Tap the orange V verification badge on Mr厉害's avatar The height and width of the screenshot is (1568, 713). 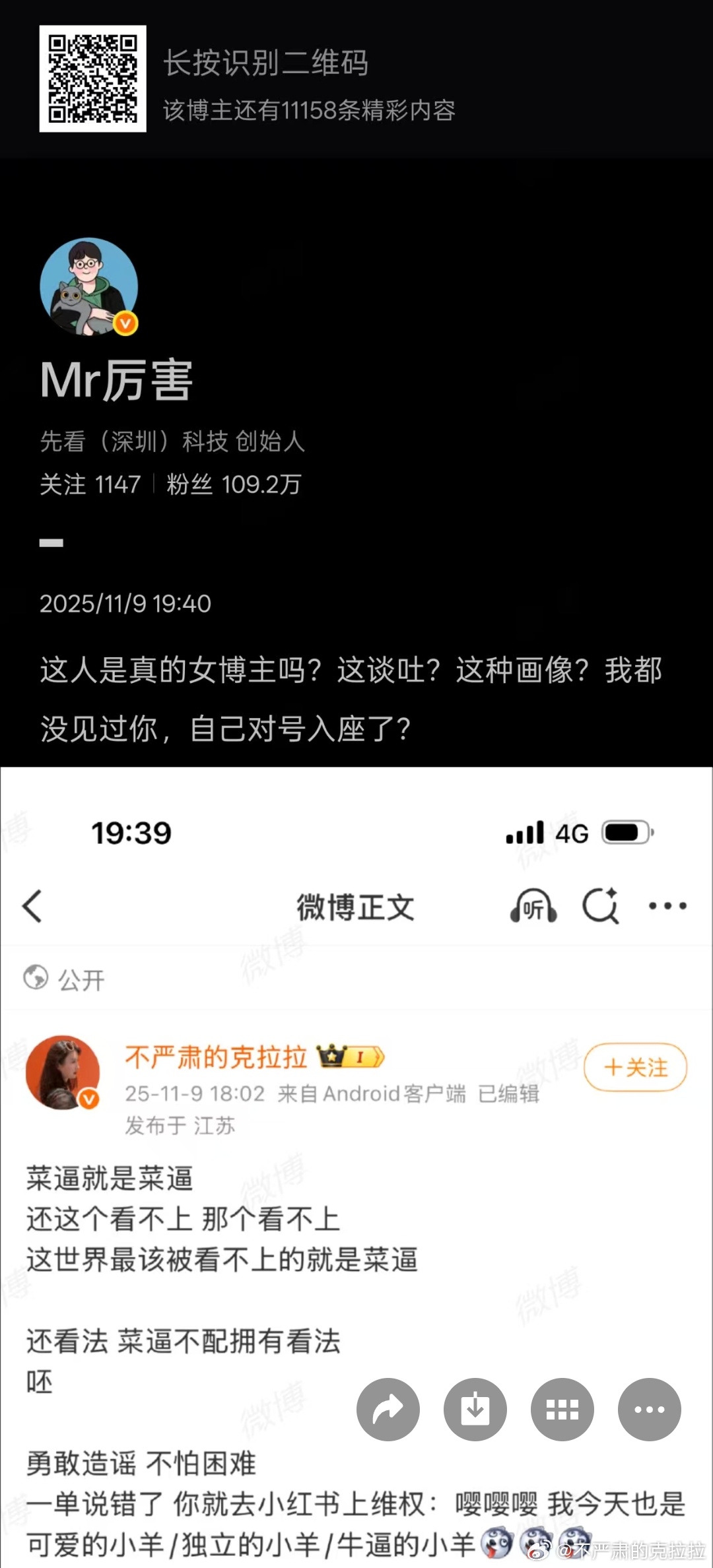pos(124,324)
